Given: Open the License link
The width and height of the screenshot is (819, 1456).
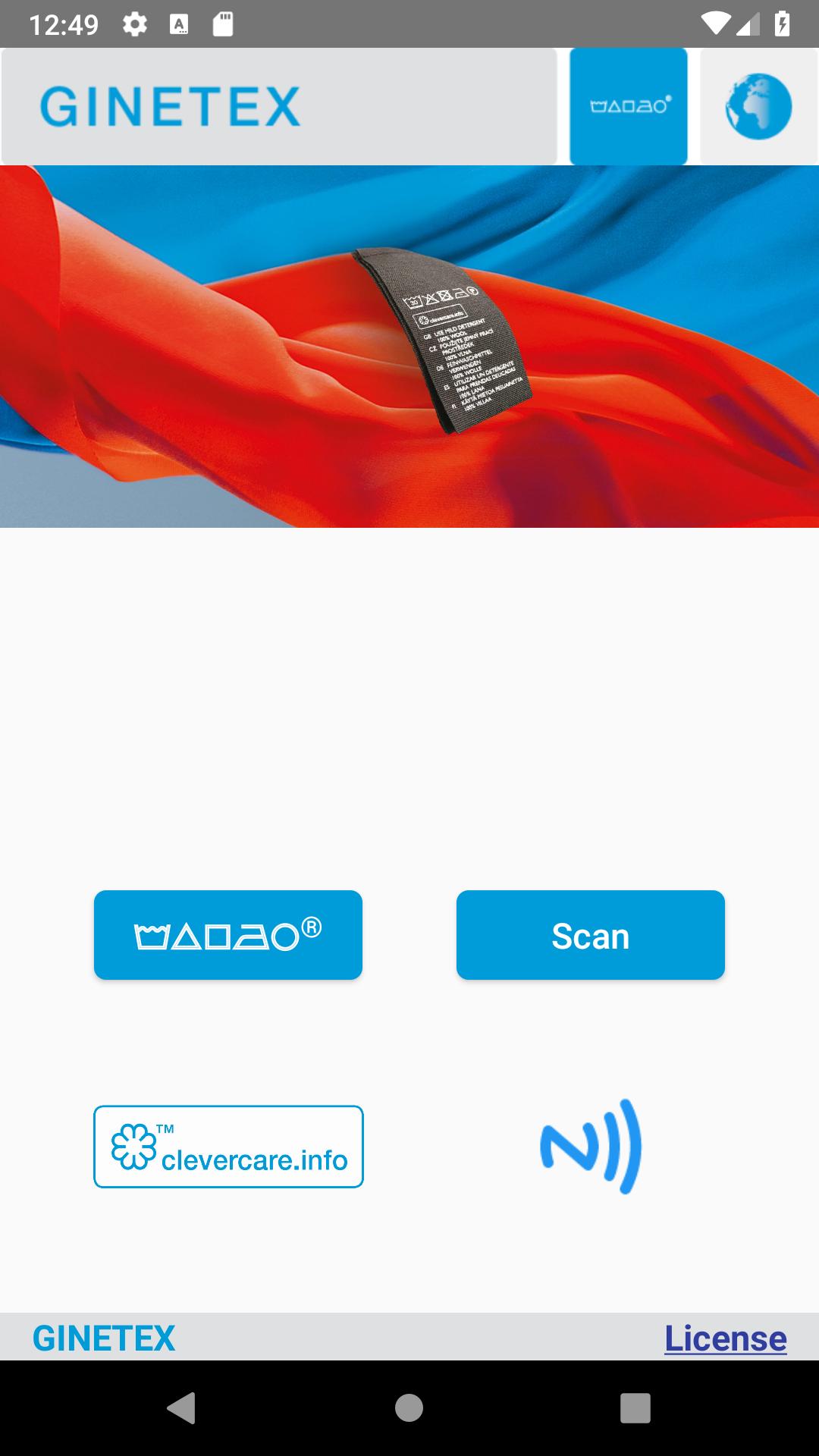Looking at the screenshot, I should (x=725, y=1338).
